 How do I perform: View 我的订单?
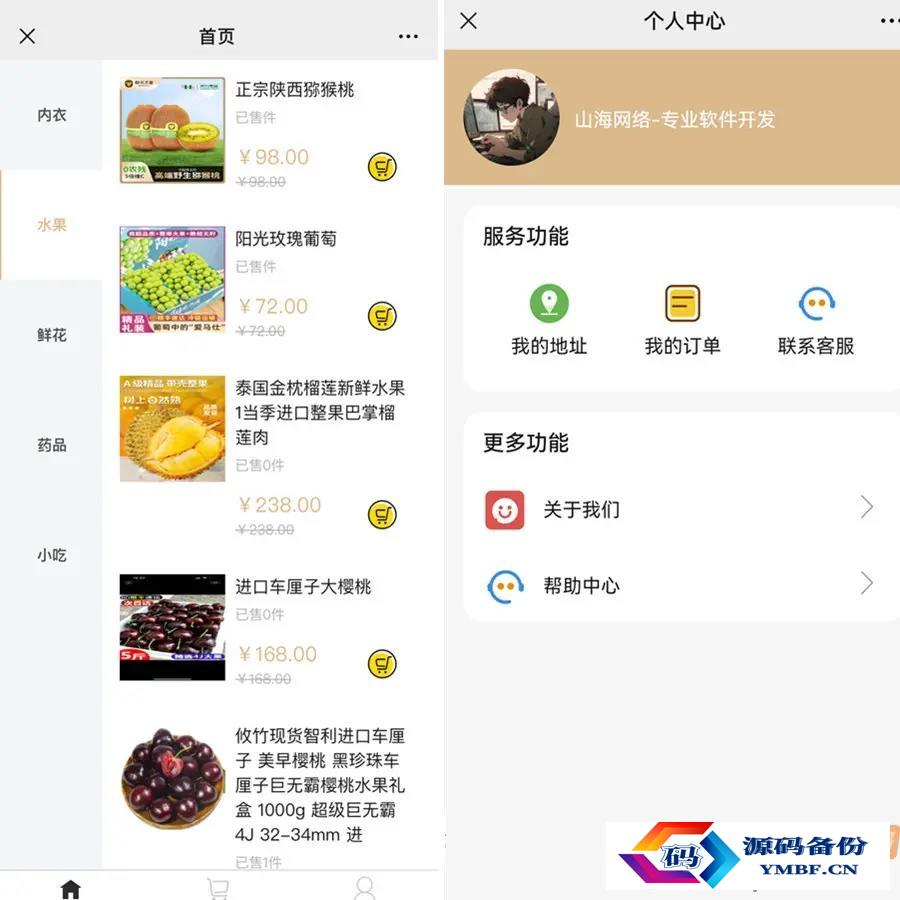pyautogui.click(x=682, y=320)
